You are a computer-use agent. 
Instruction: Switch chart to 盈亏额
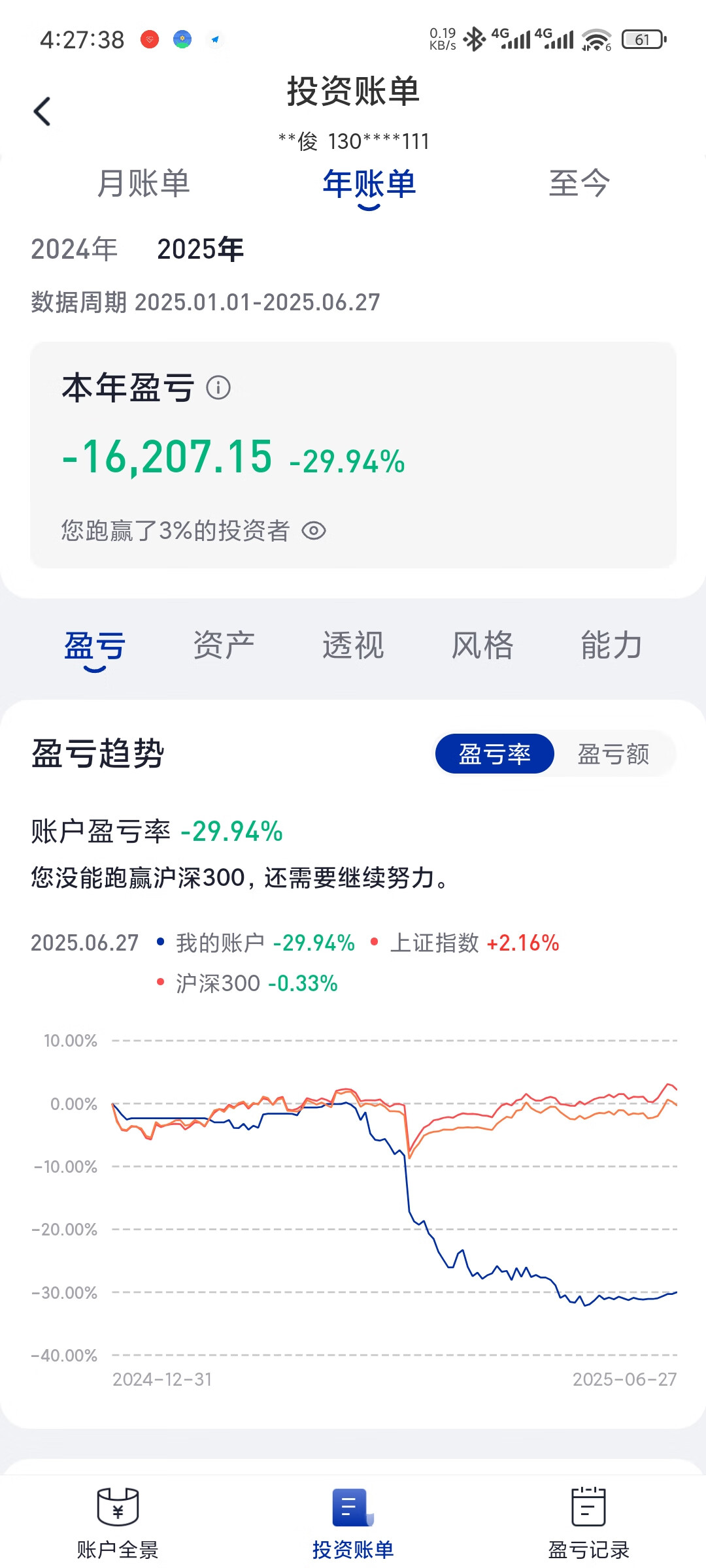[613, 754]
